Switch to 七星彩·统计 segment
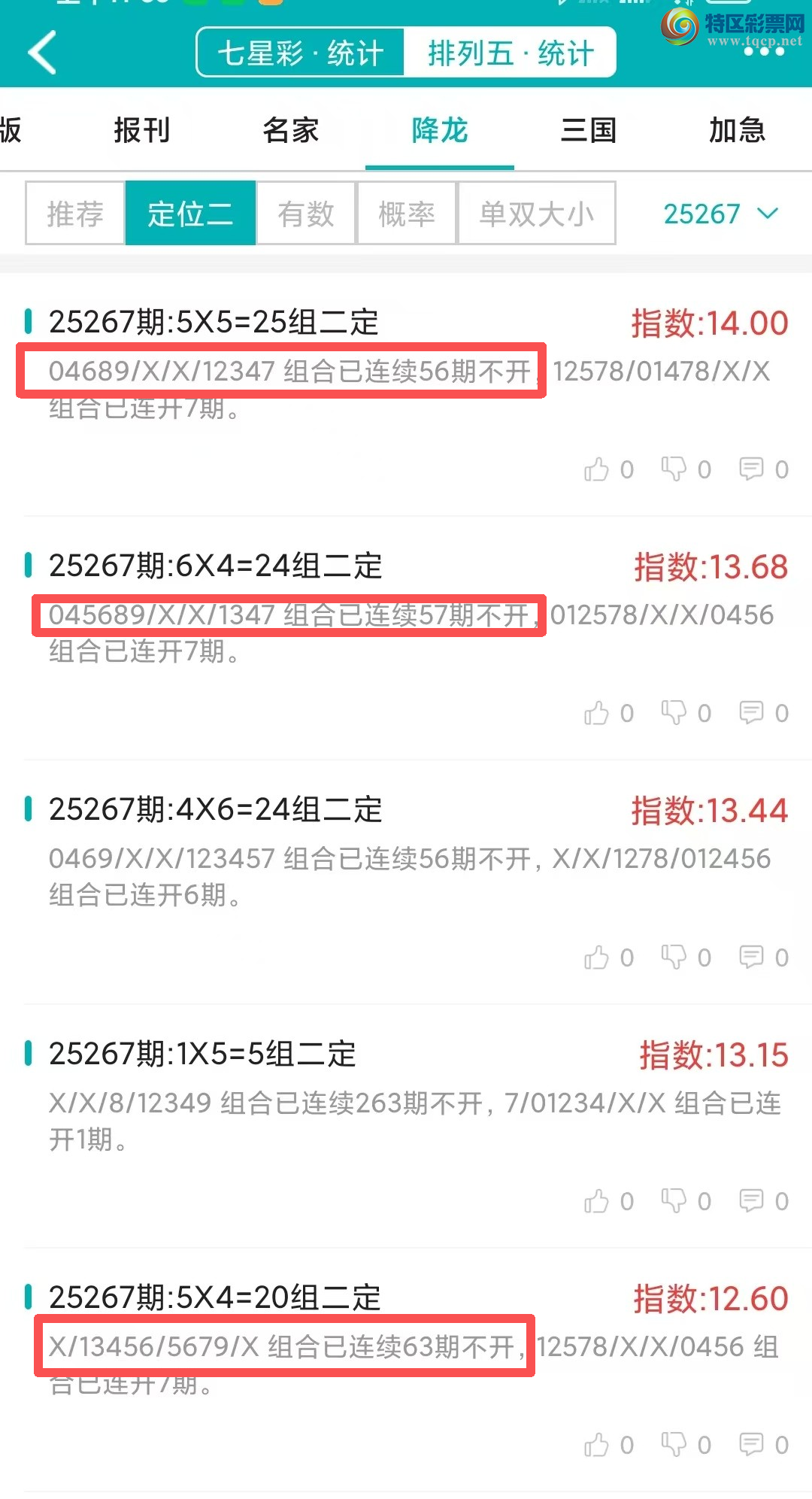The width and height of the screenshot is (812, 1499). (x=301, y=53)
